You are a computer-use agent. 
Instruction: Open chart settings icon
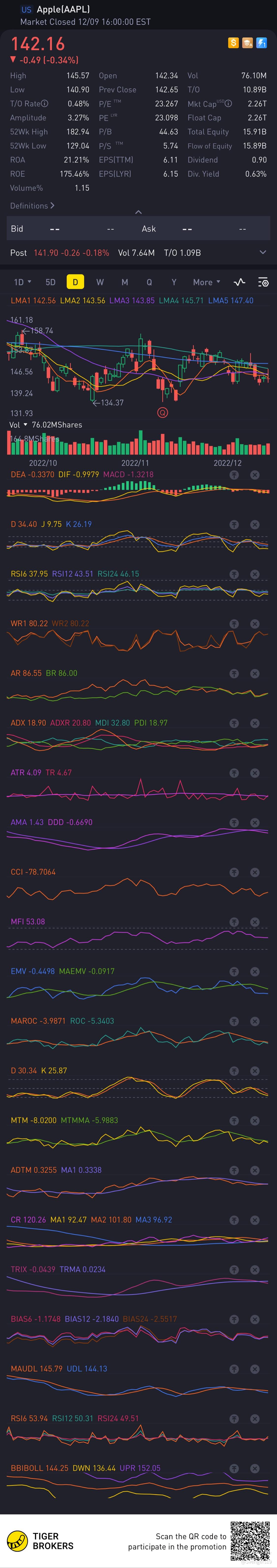(x=263, y=282)
